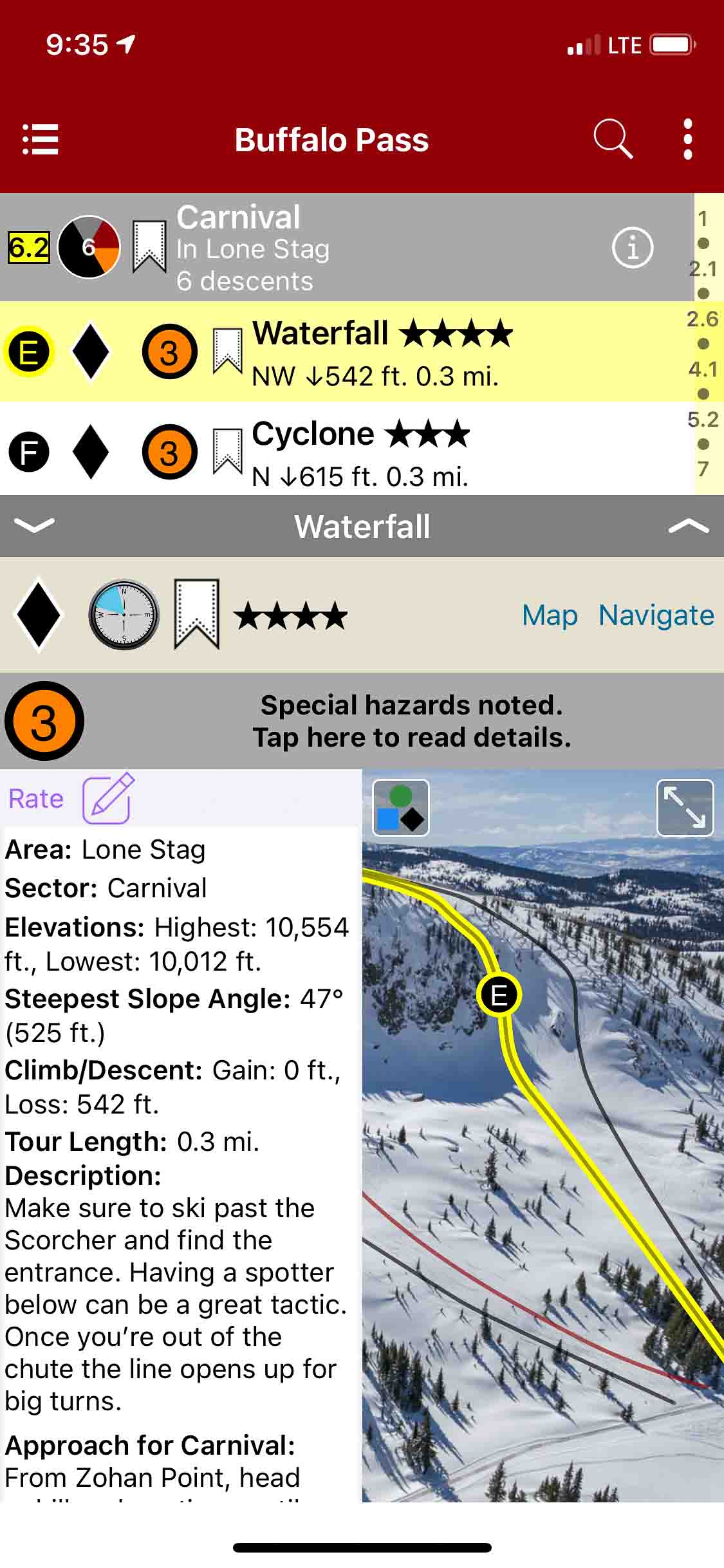Jump to index 5.2 in sidebar

point(703,420)
